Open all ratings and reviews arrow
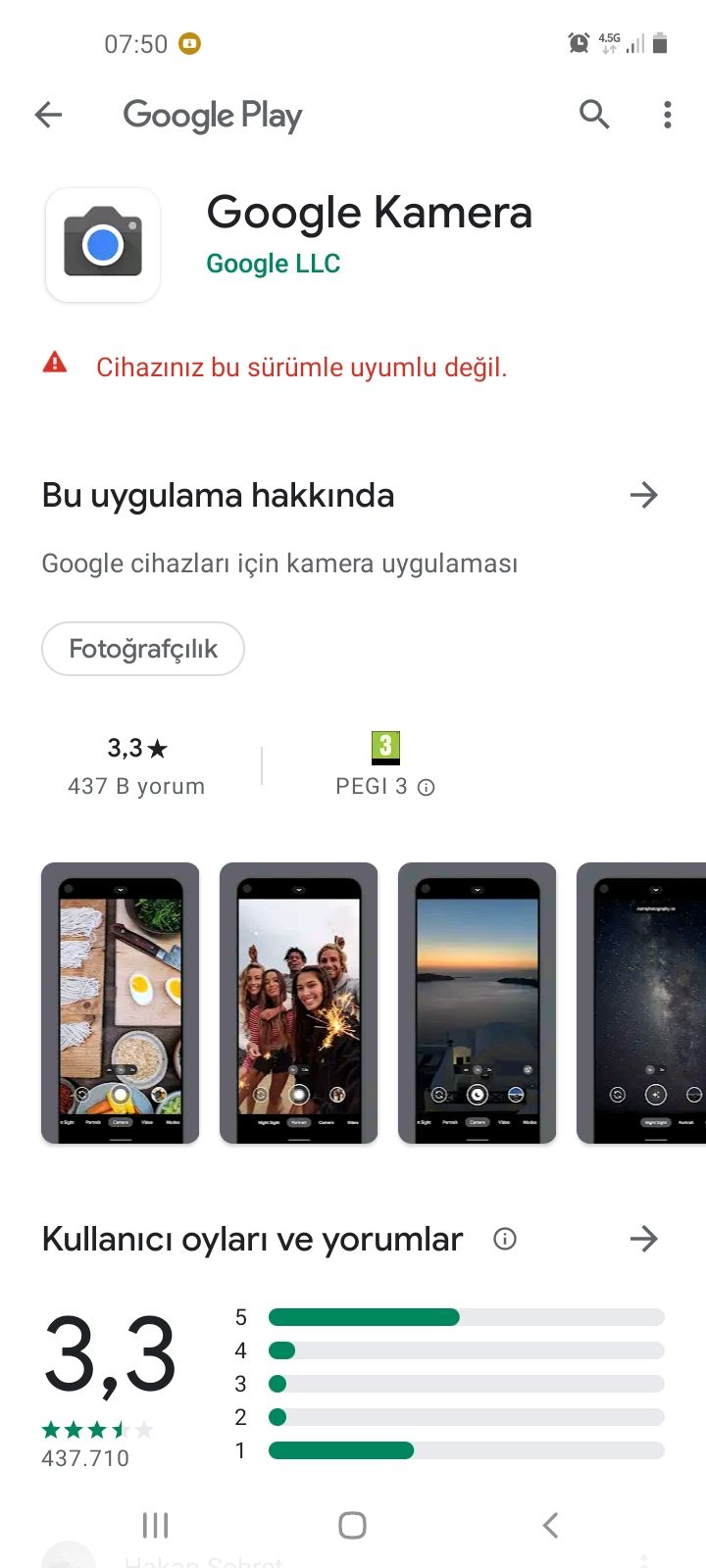Image resolution: width=706 pixels, height=1568 pixels. pos(643,1239)
